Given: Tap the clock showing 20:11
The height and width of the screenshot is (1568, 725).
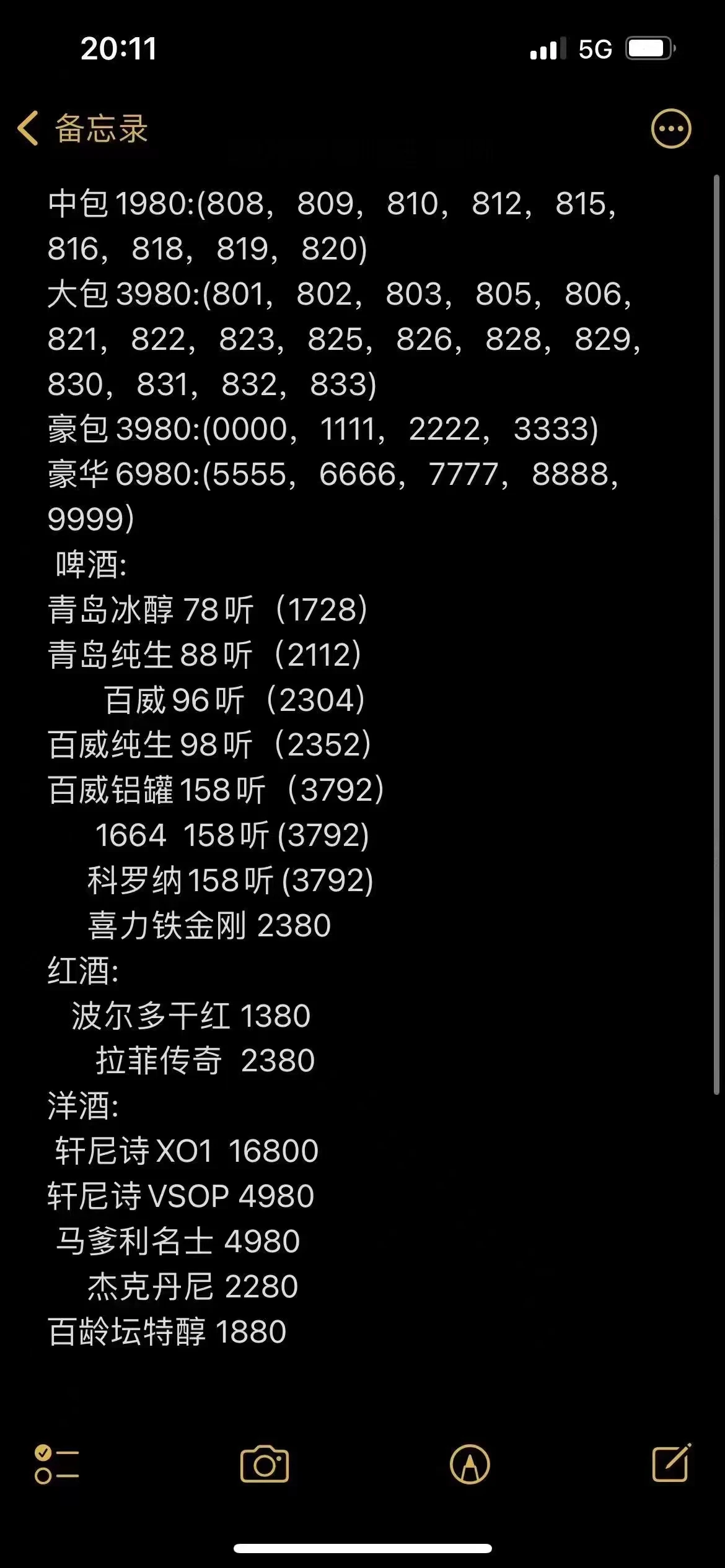Looking at the screenshot, I should (118, 50).
